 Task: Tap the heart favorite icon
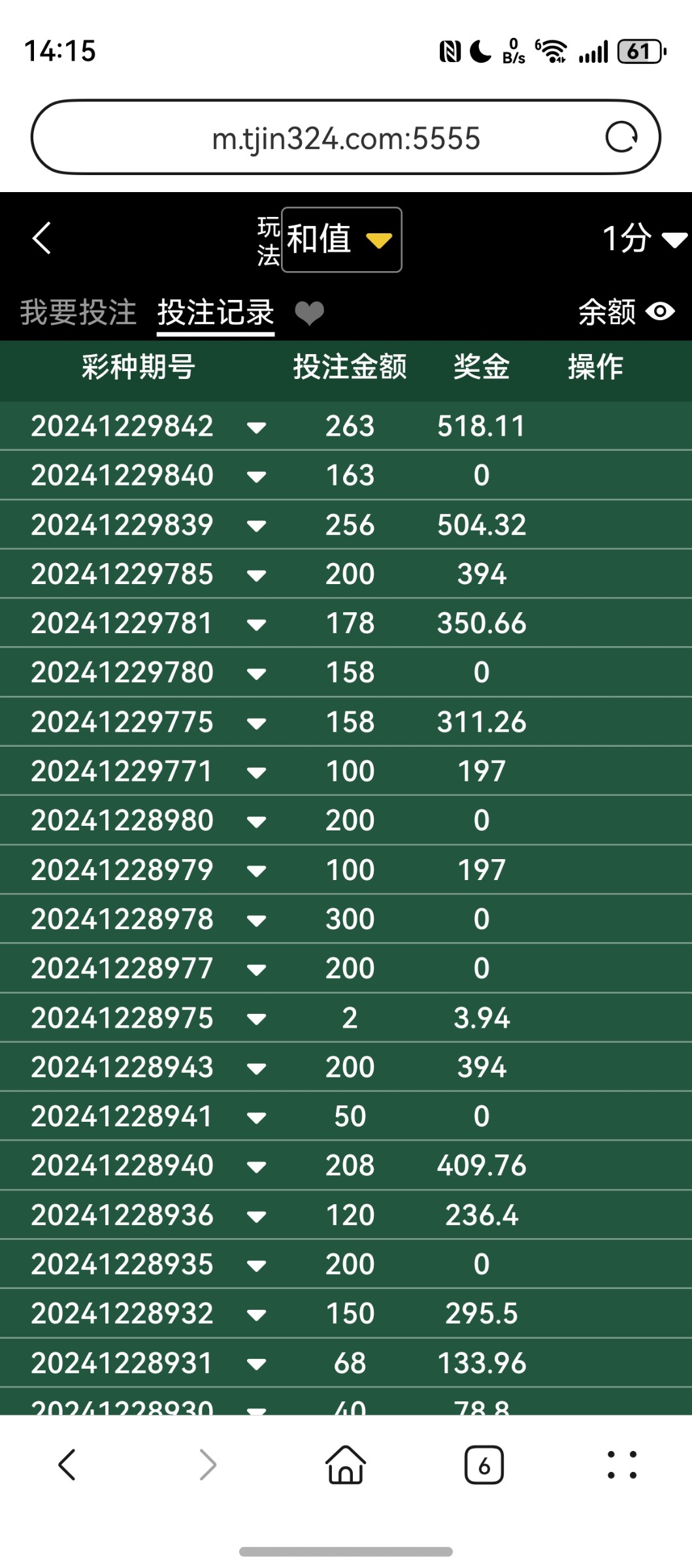[x=309, y=313]
